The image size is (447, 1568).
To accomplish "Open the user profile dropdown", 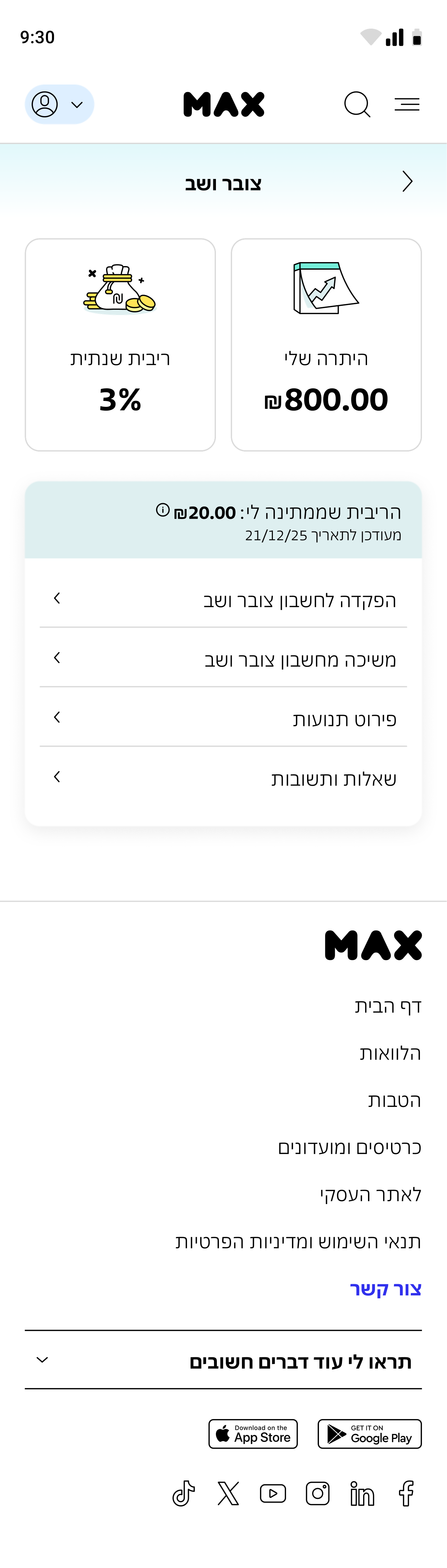I will point(59,104).
